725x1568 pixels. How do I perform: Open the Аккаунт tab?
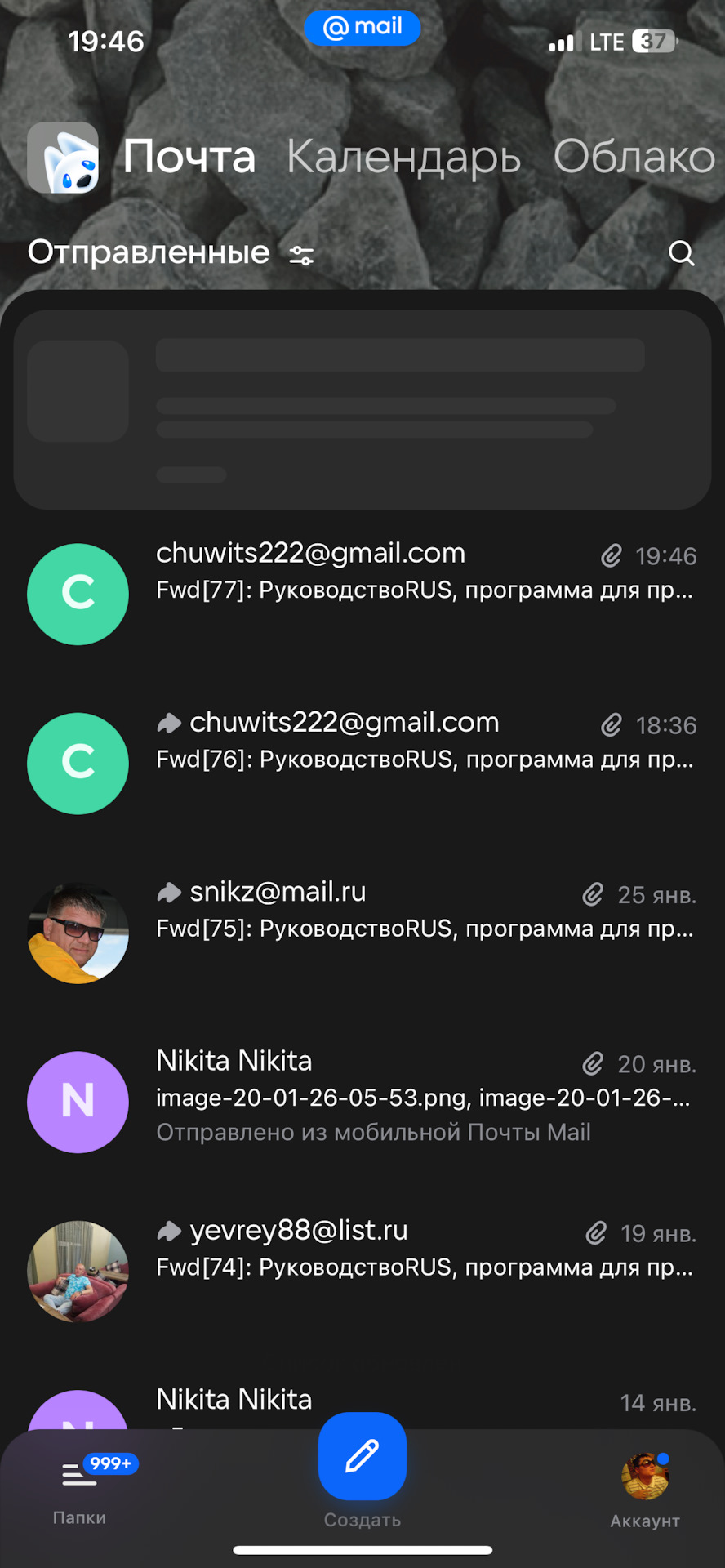tap(645, 1488)
